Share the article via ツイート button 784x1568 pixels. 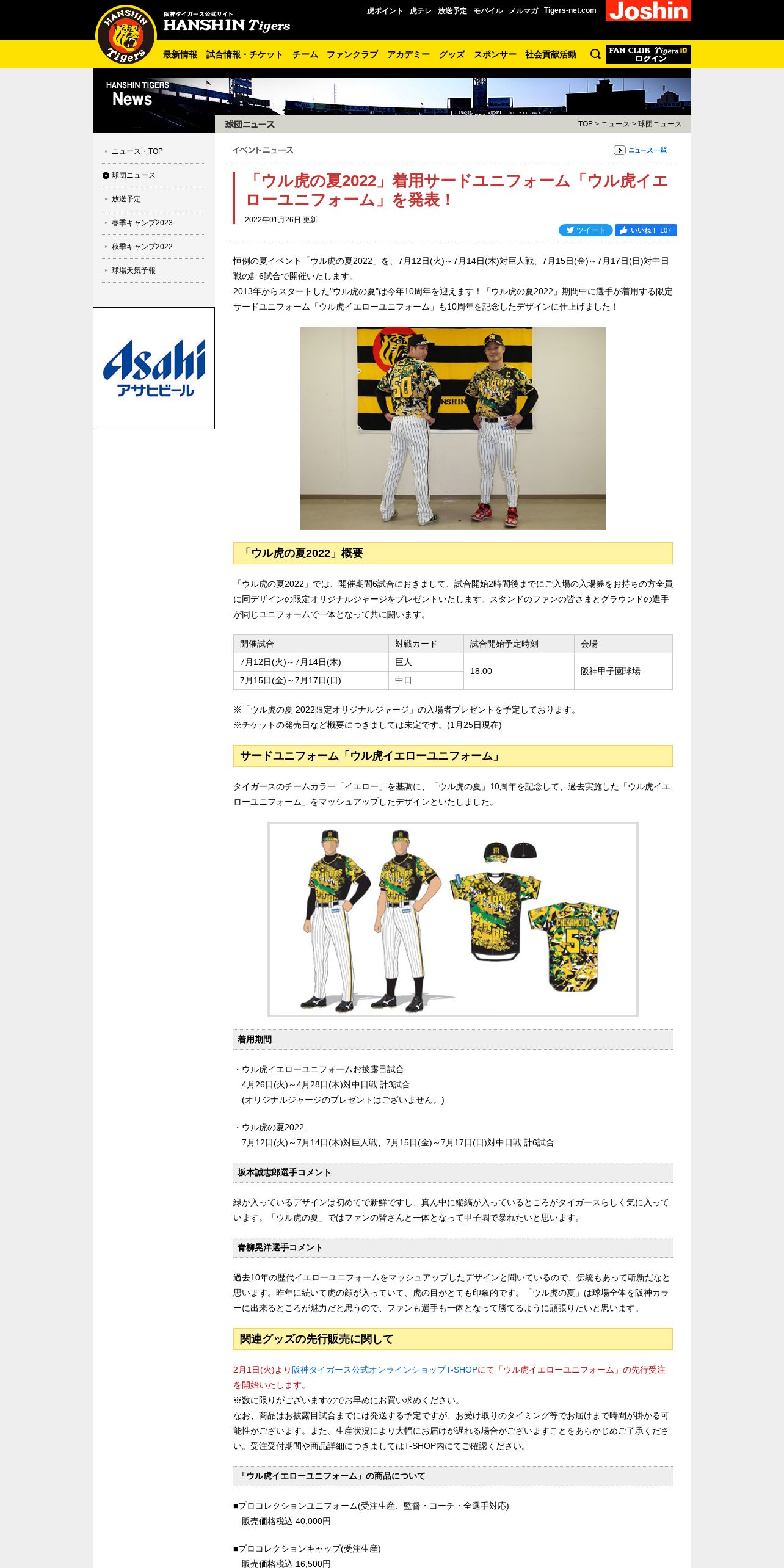[586, 230]
